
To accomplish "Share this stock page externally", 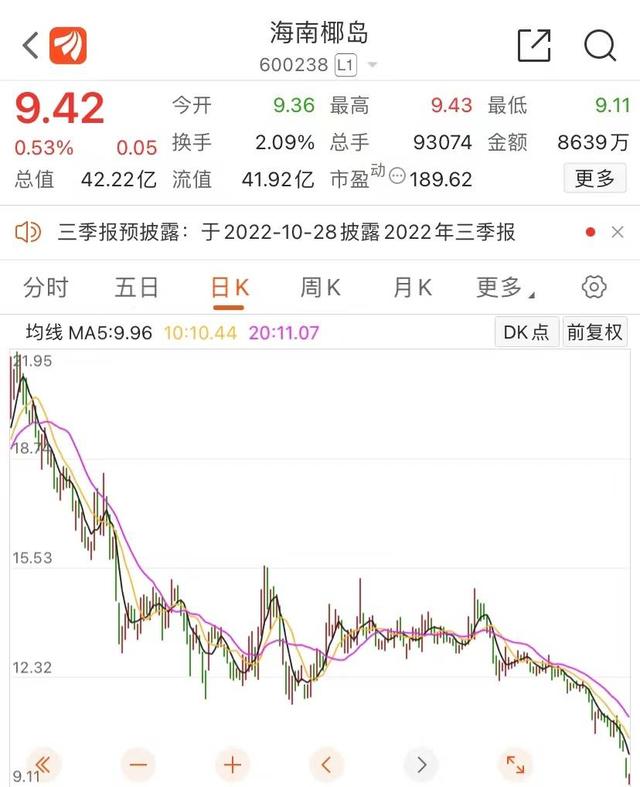I will point(534,45).
